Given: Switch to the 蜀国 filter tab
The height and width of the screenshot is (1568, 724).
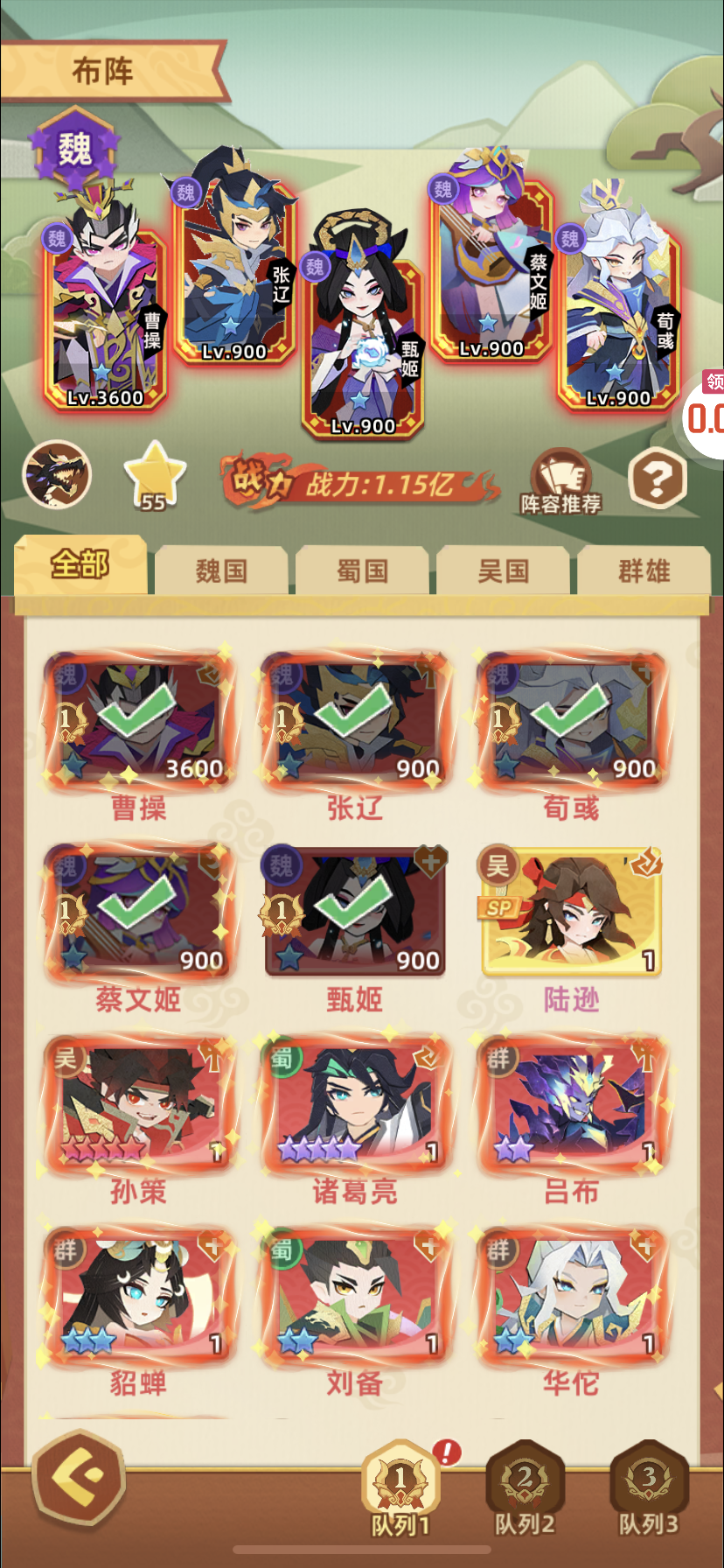Looking at the screenshot, I should (362, 570).
